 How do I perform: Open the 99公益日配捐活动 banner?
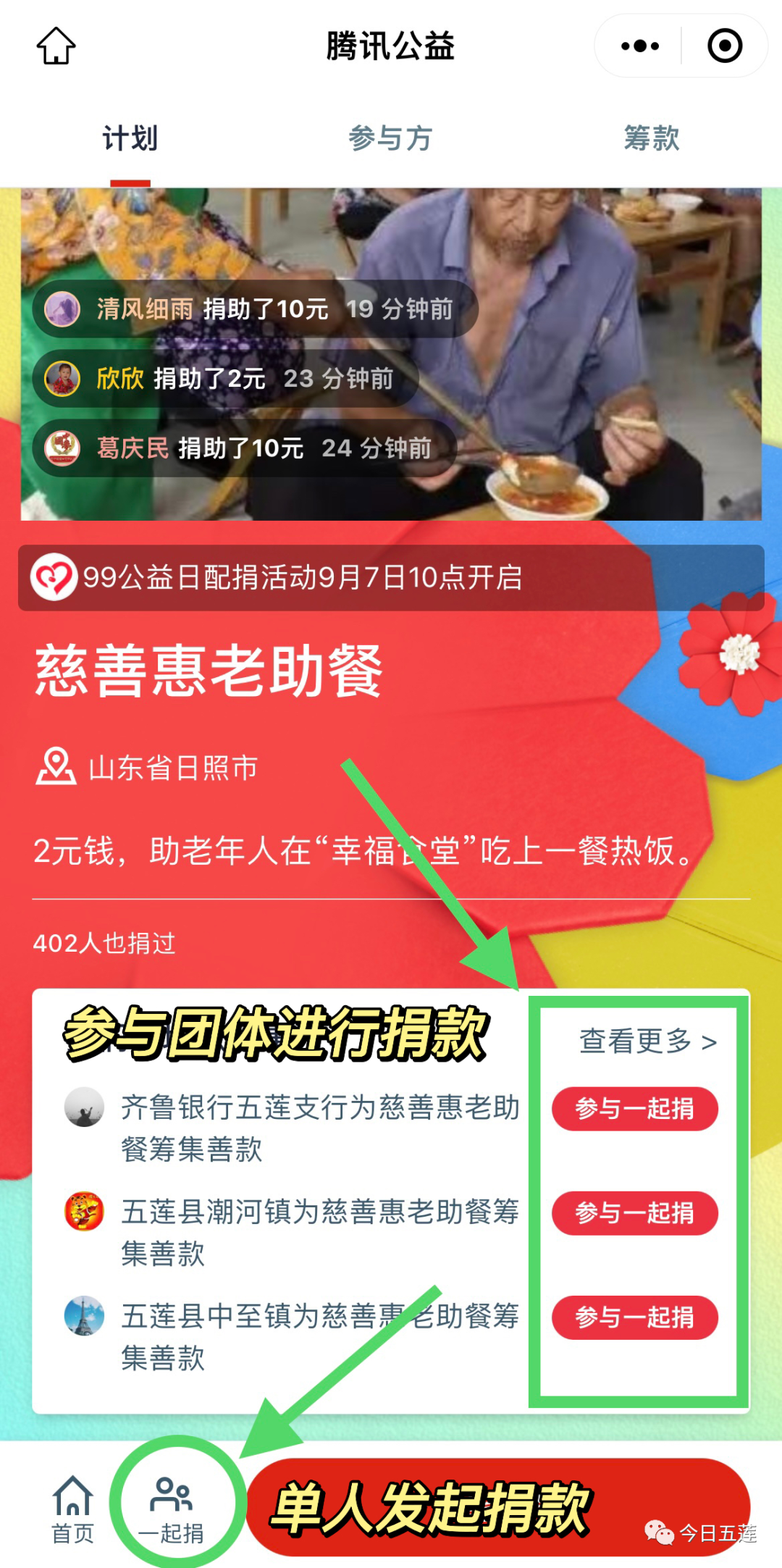(391, 578)
